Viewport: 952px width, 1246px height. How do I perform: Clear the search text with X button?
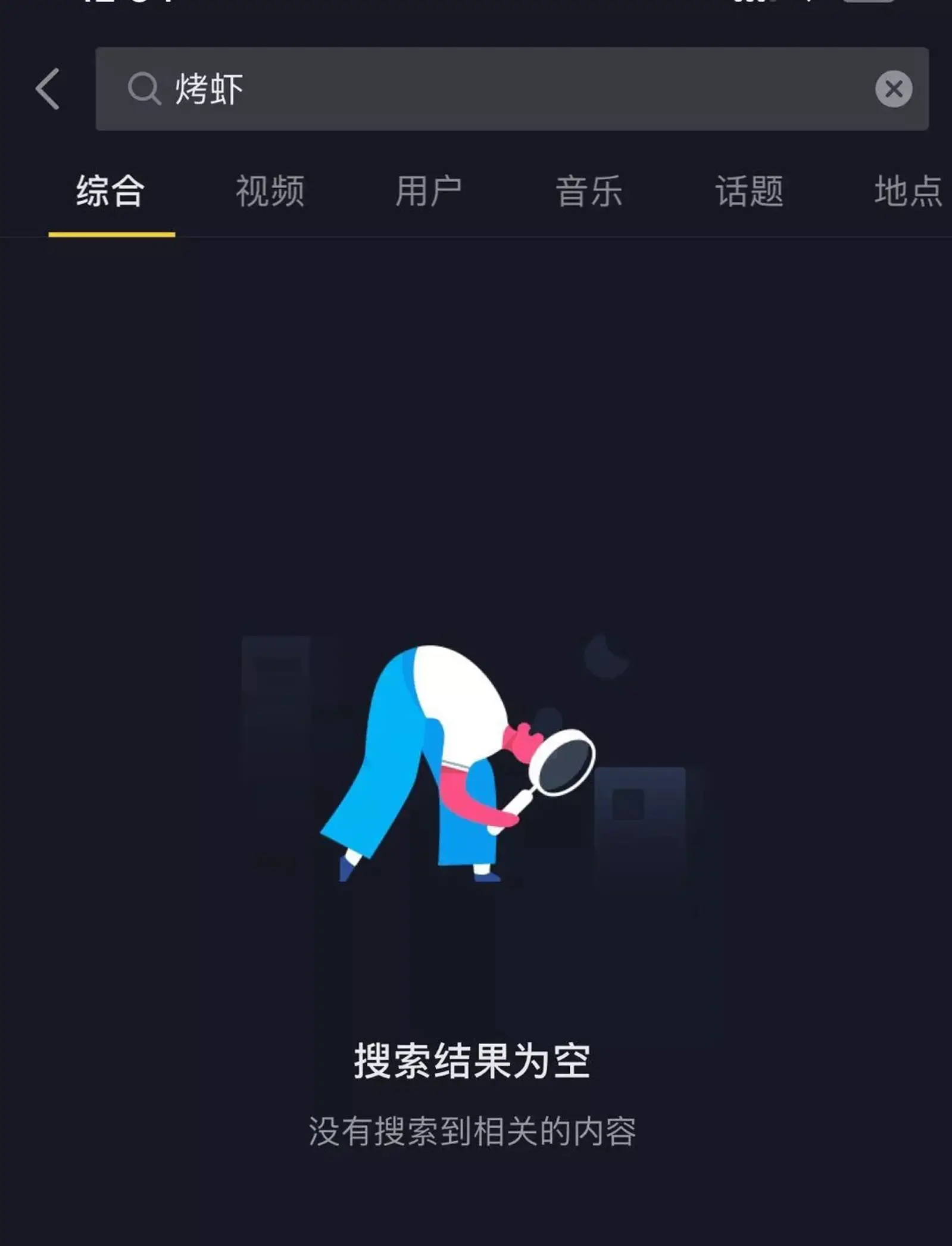[x=893, y=89]
